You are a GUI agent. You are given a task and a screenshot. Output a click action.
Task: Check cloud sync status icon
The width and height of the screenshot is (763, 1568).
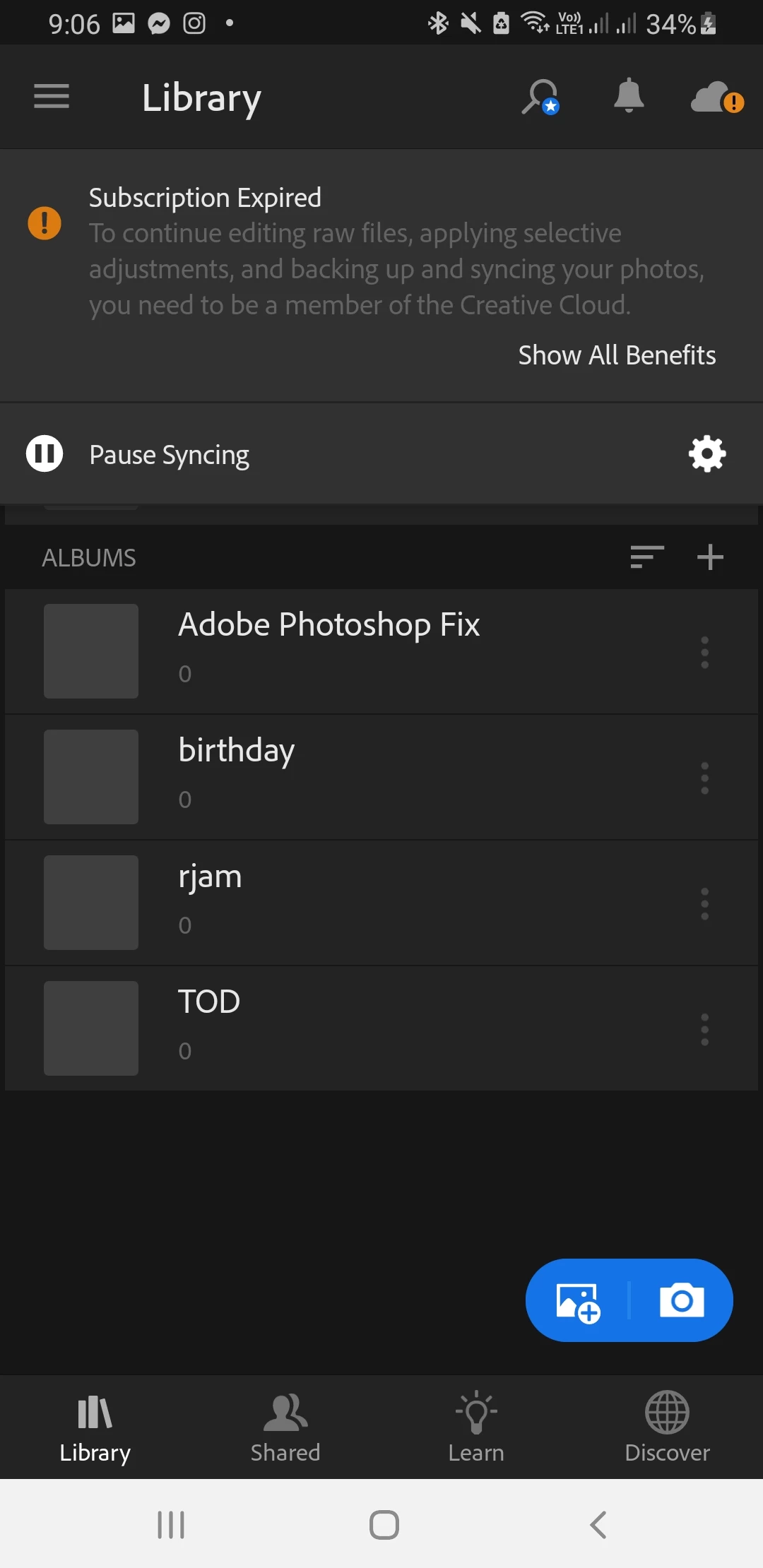[716, 97]
